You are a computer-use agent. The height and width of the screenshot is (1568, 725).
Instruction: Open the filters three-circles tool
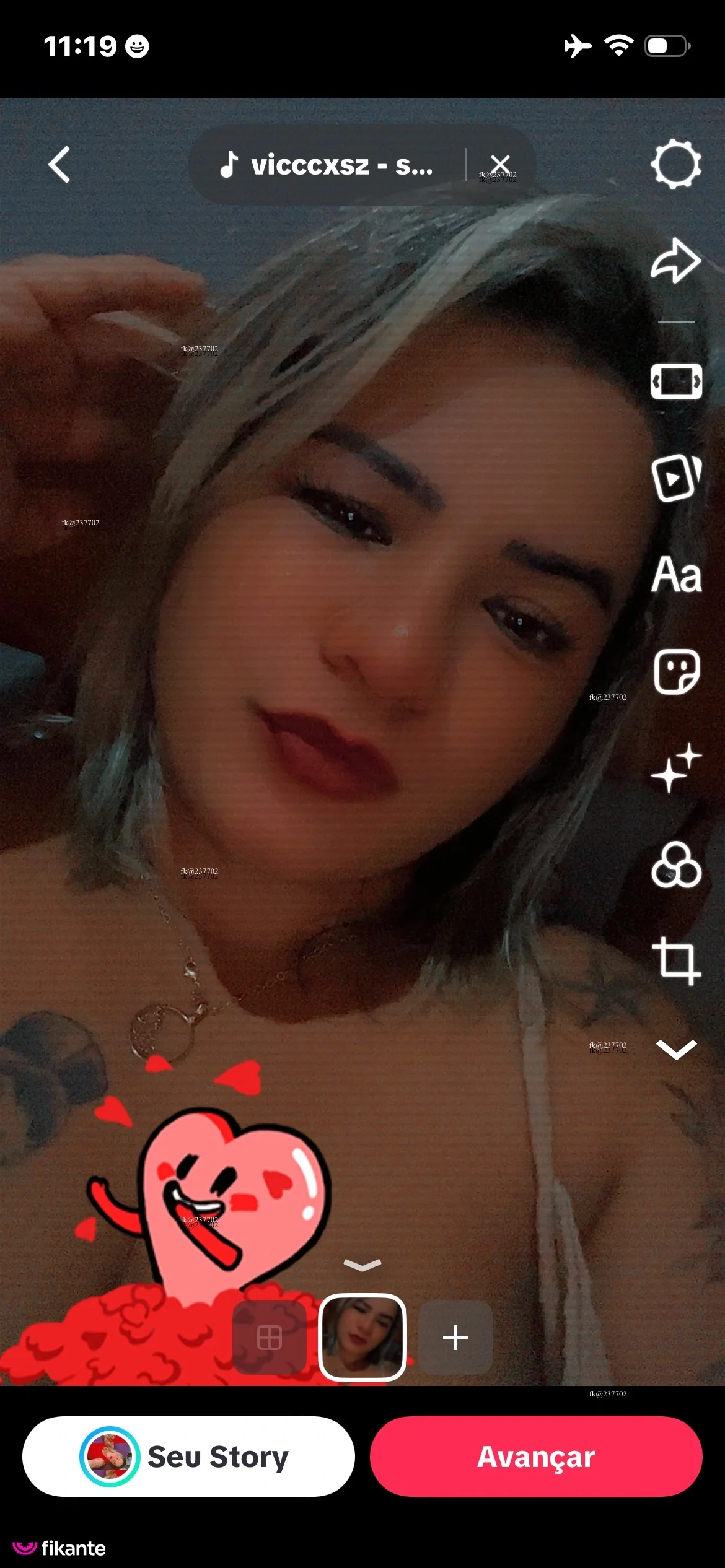pos(676,865)
